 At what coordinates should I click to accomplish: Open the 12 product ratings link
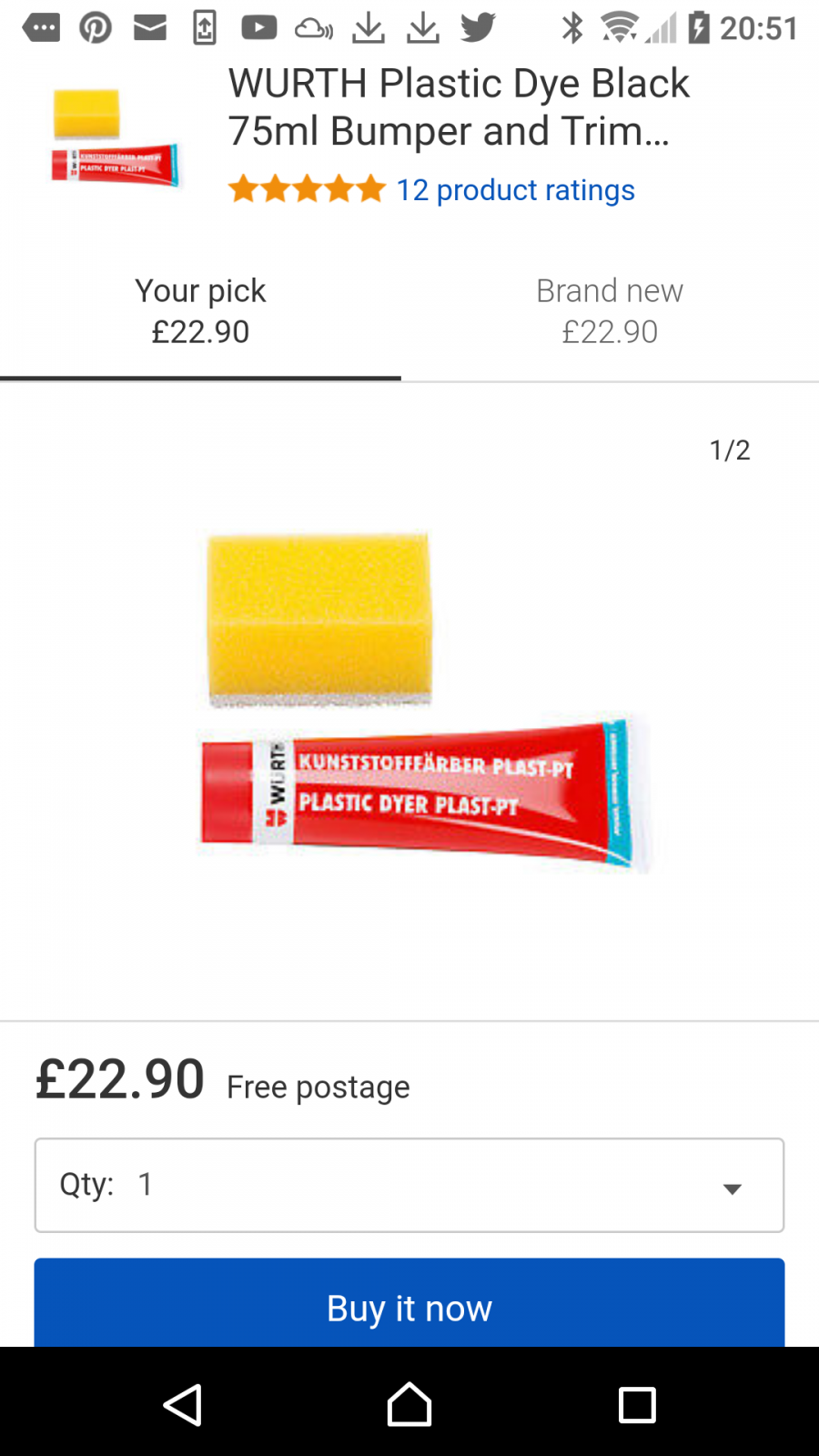point(515,190)
